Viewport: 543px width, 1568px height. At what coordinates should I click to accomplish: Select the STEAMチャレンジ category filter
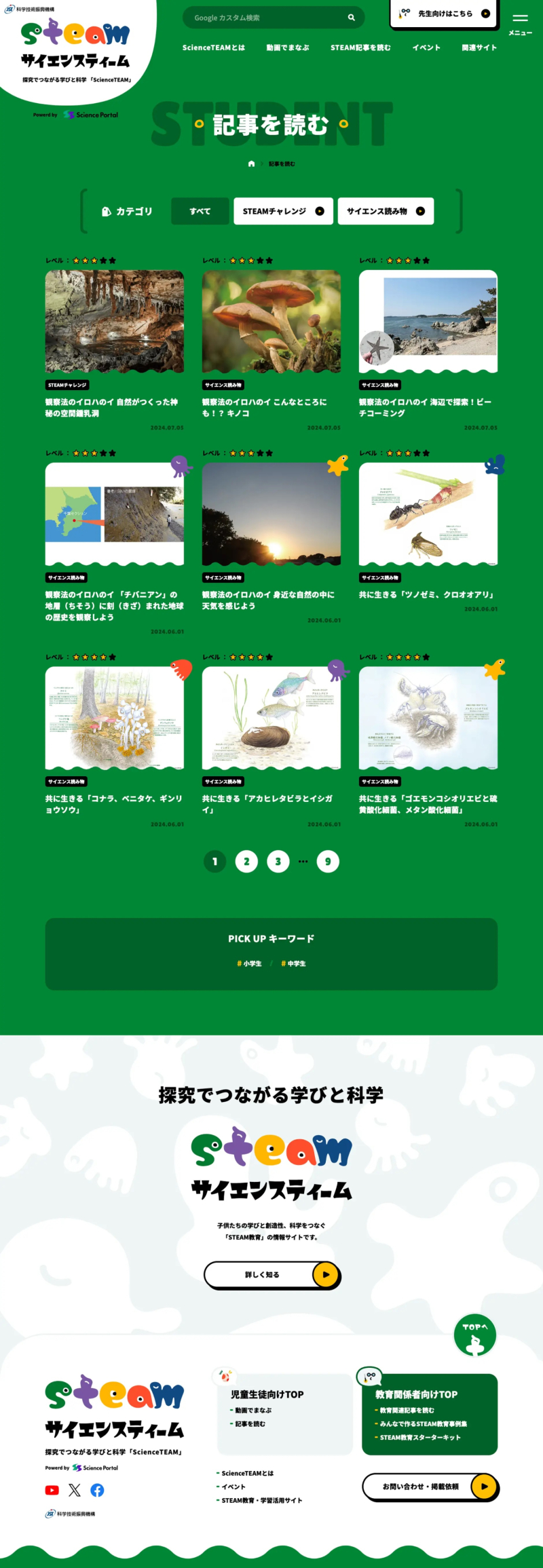283,211
